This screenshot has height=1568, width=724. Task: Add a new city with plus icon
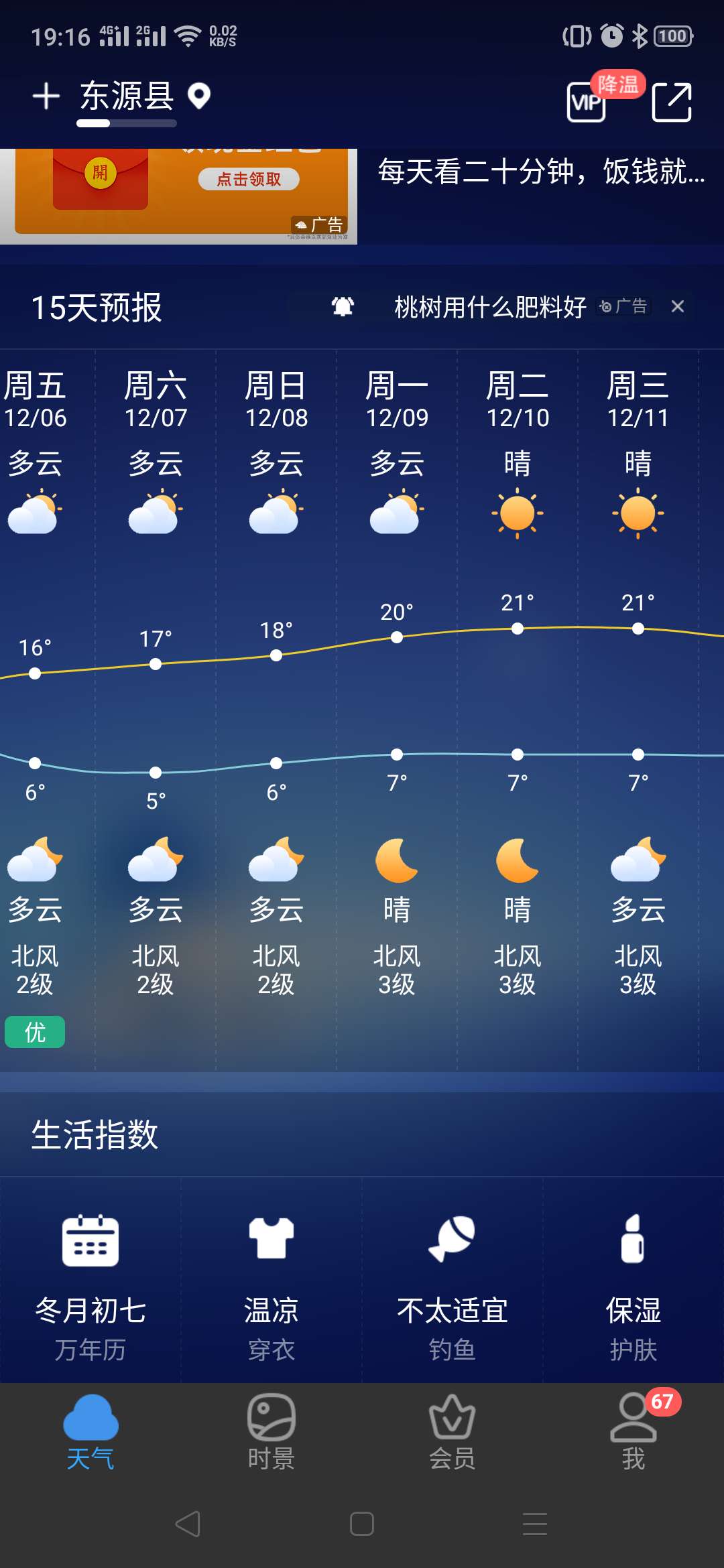click(46, 96)
